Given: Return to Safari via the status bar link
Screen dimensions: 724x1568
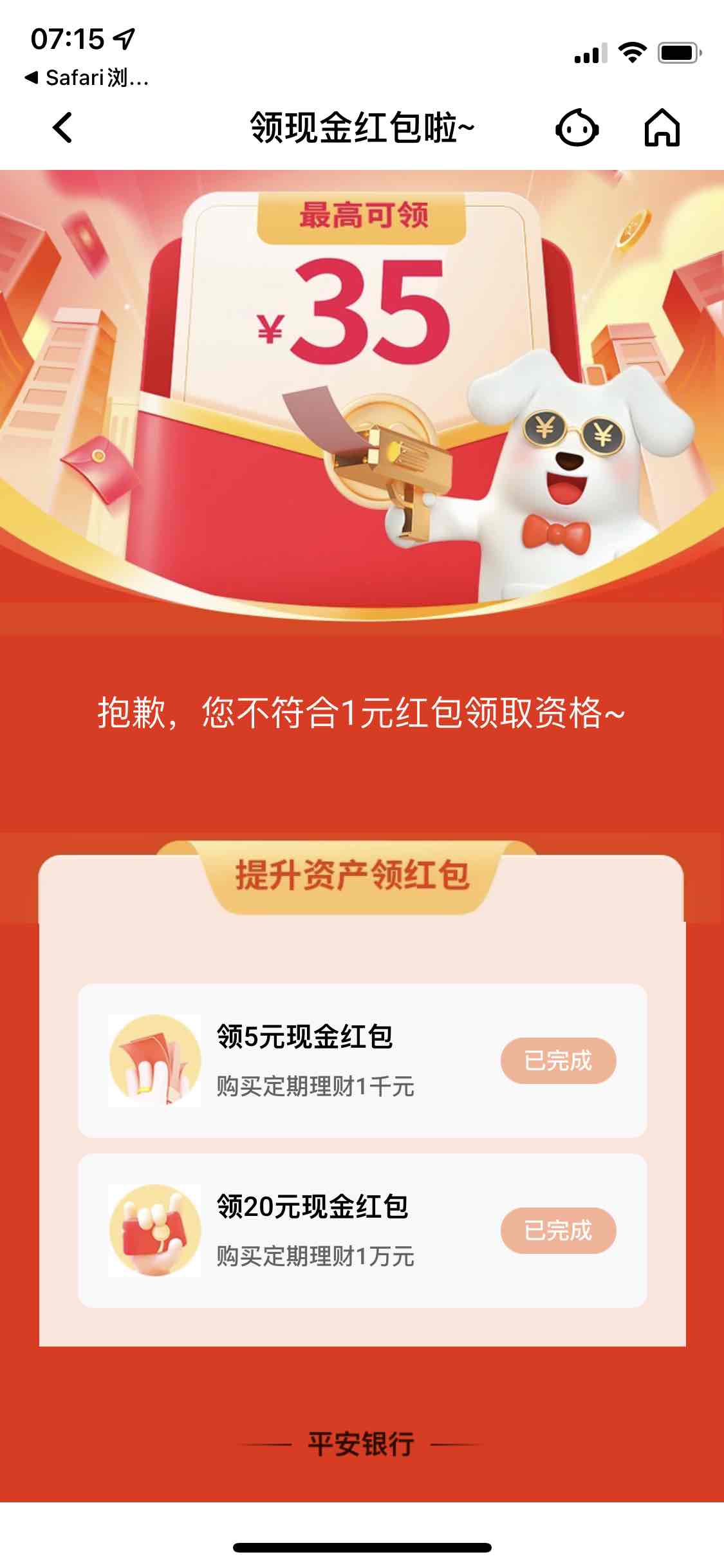Looking at the screenshot, I should click(86, 78).
